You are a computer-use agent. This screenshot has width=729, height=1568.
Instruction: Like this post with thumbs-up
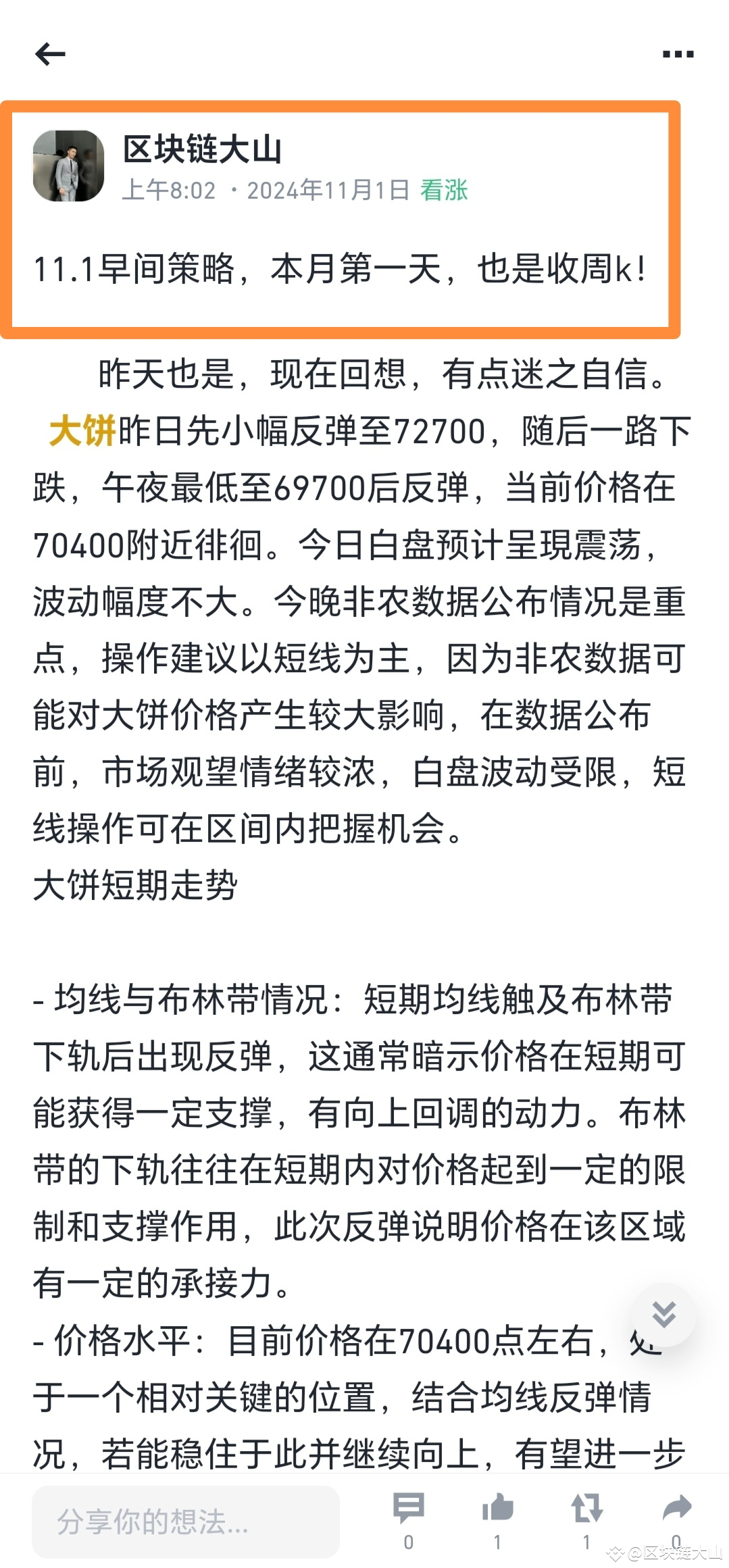pyautogui.click(x=498, y=1508)
